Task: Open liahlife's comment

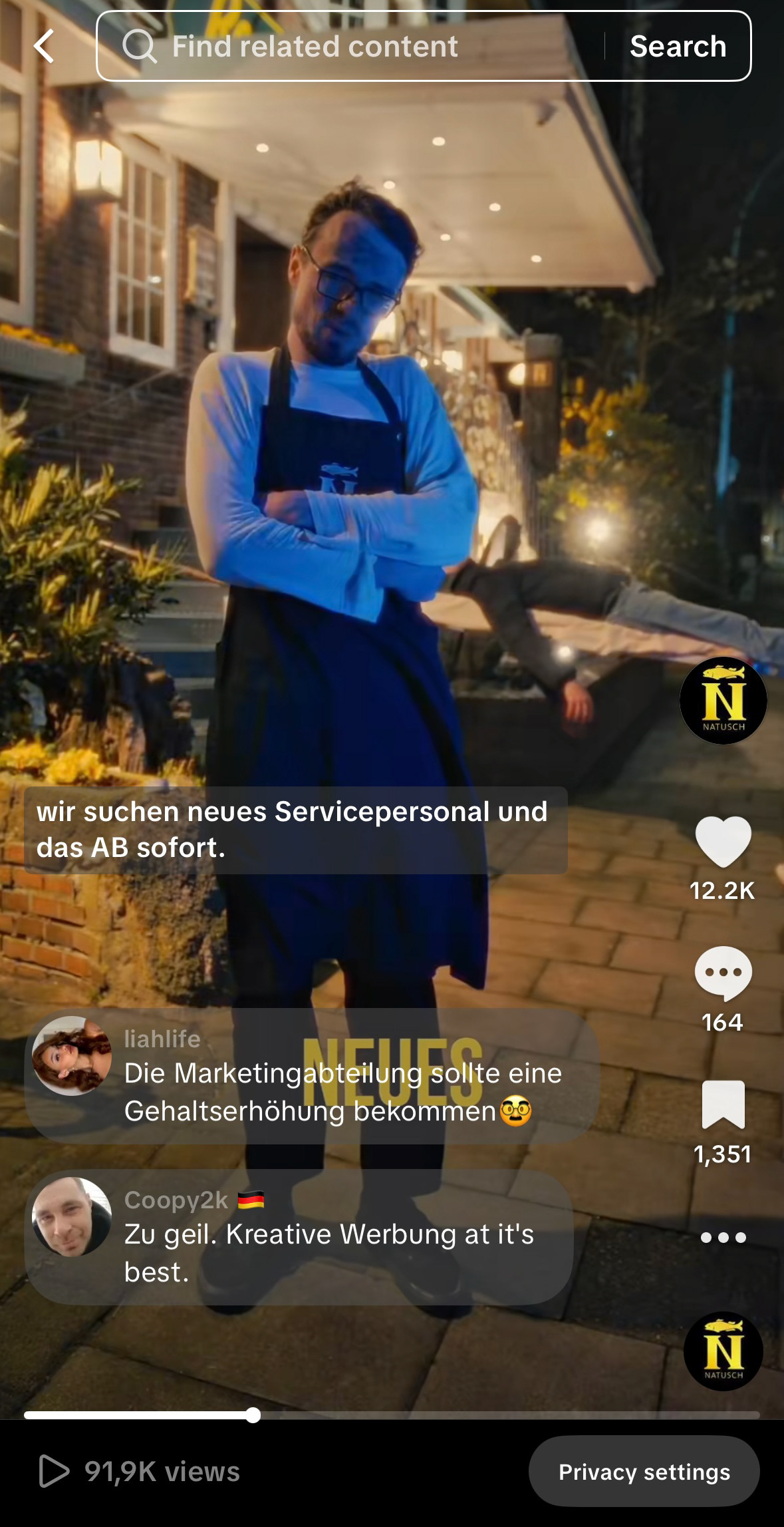Action: pyautogui.click(x=313, y=1077)
